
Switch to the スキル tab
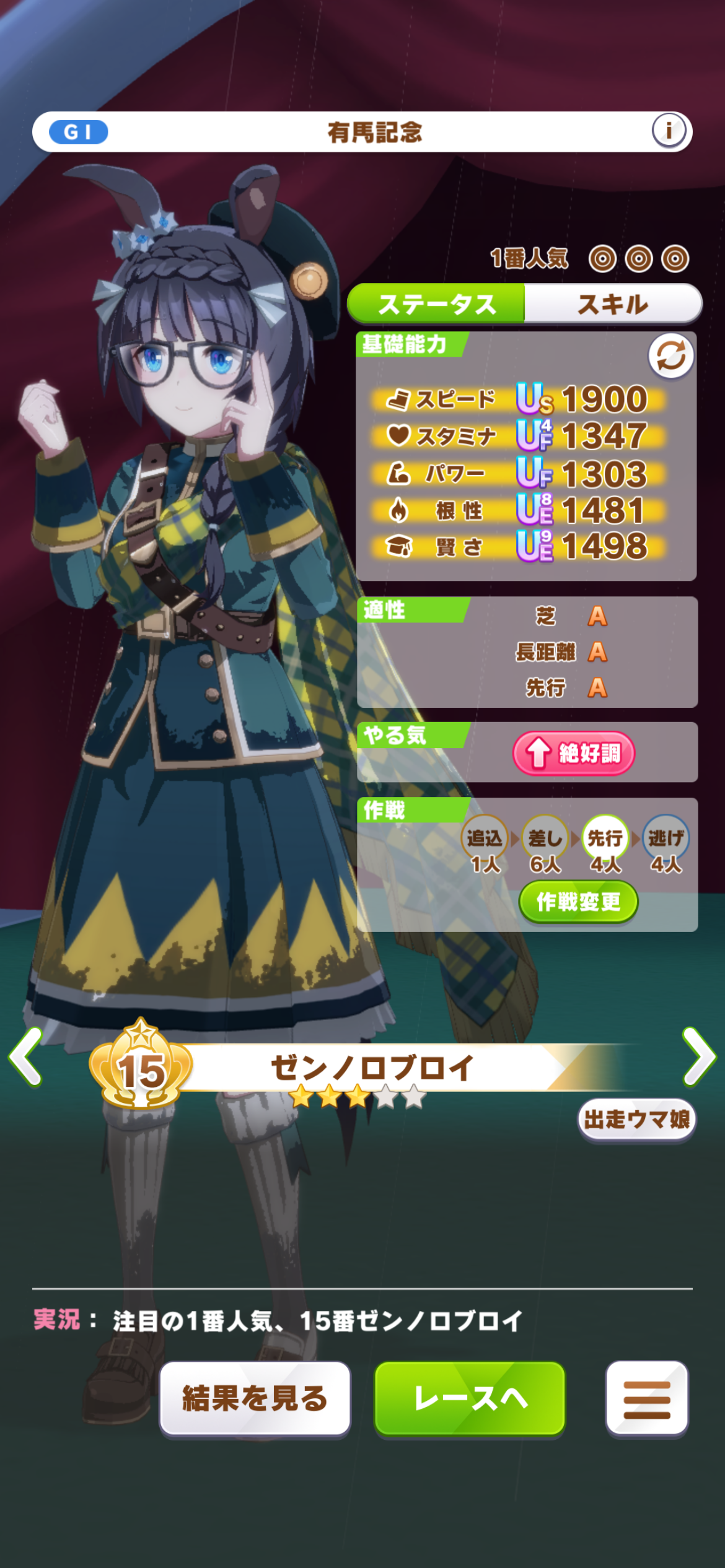tap(612, 304)
